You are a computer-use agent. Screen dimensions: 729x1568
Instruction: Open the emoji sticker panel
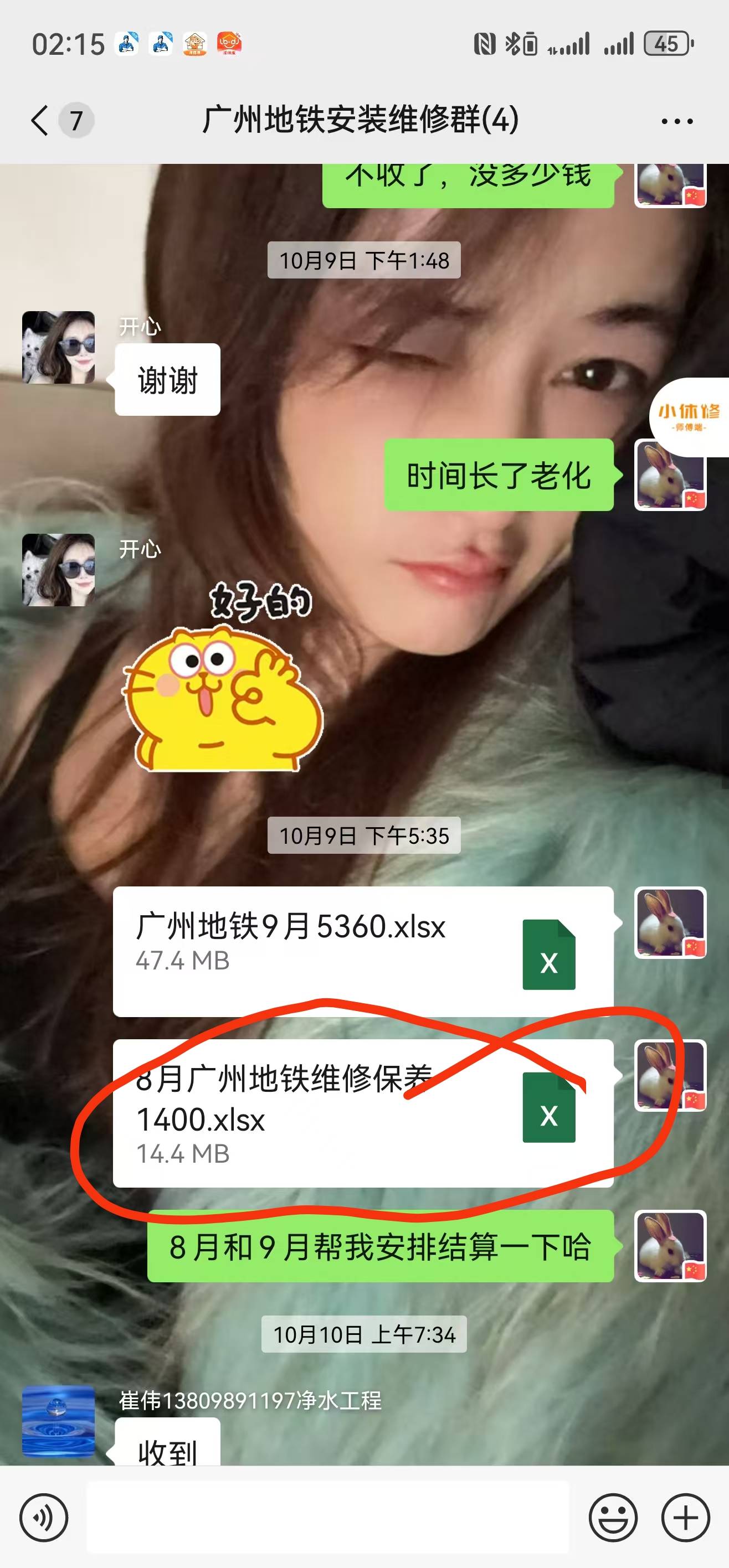coord(613,1518)
